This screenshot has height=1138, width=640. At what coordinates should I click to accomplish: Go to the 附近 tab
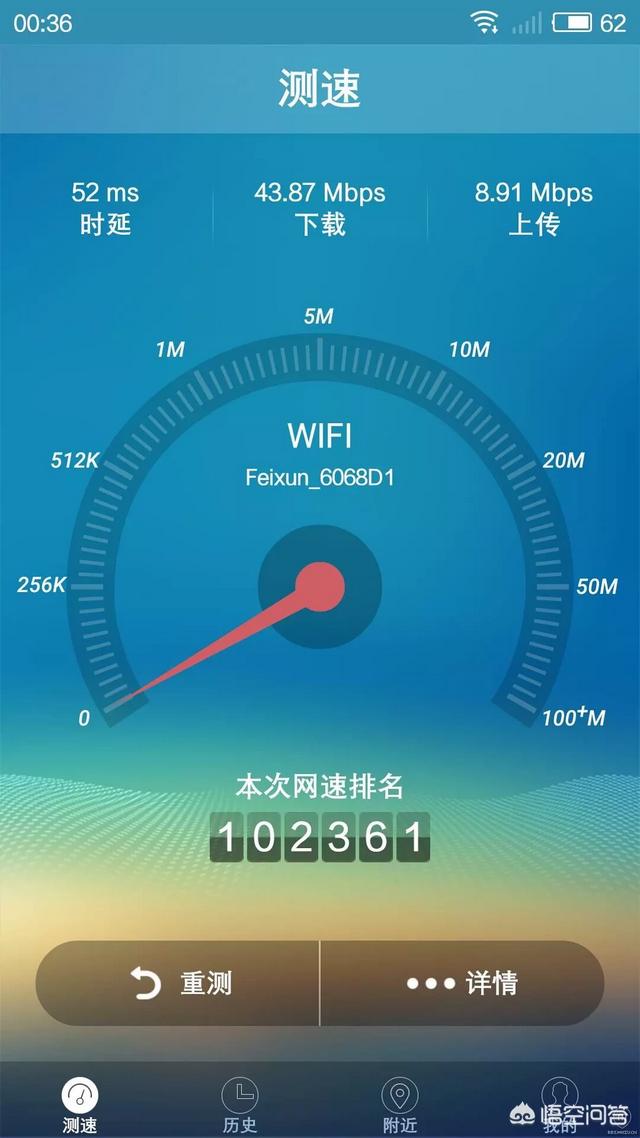pos(400,1104)
